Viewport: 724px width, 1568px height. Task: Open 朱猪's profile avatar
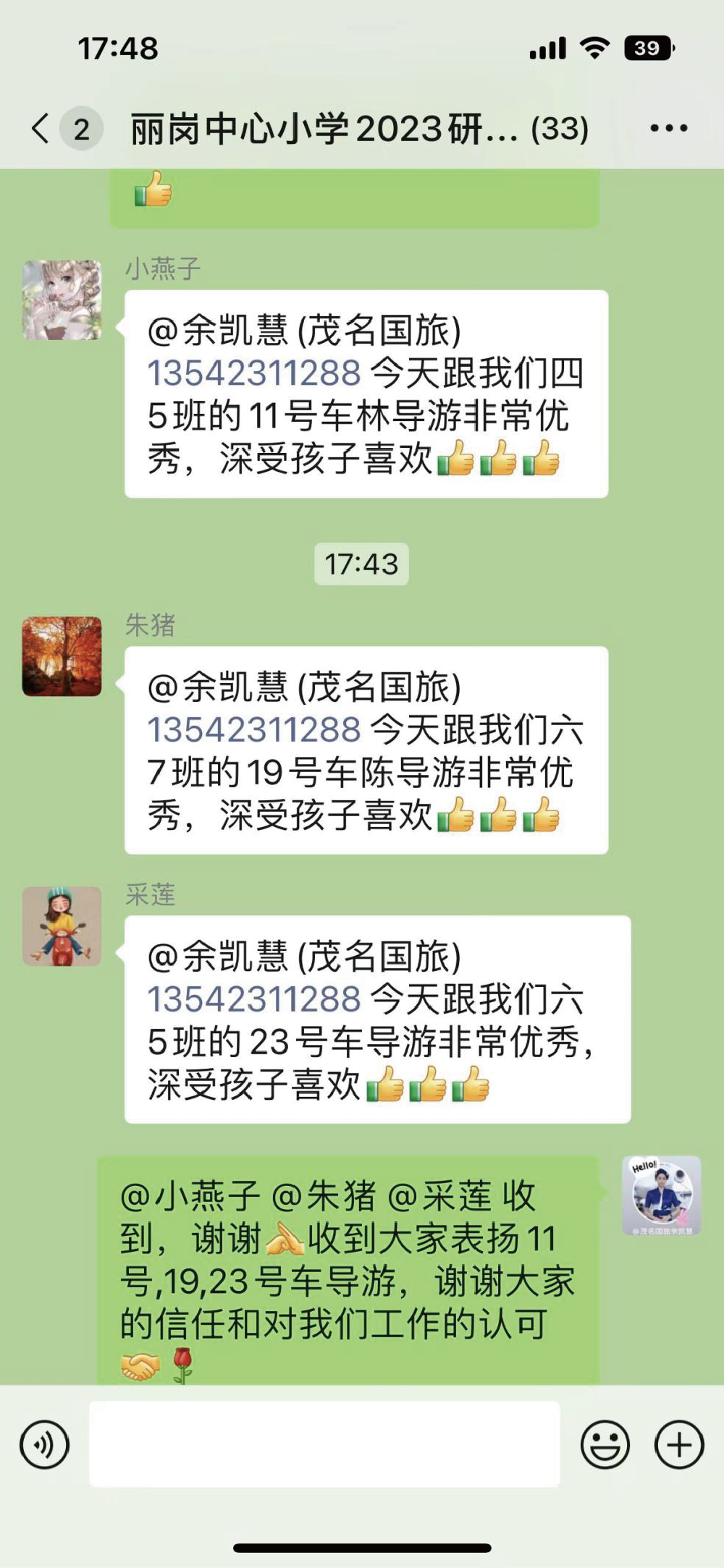point(62,656)
